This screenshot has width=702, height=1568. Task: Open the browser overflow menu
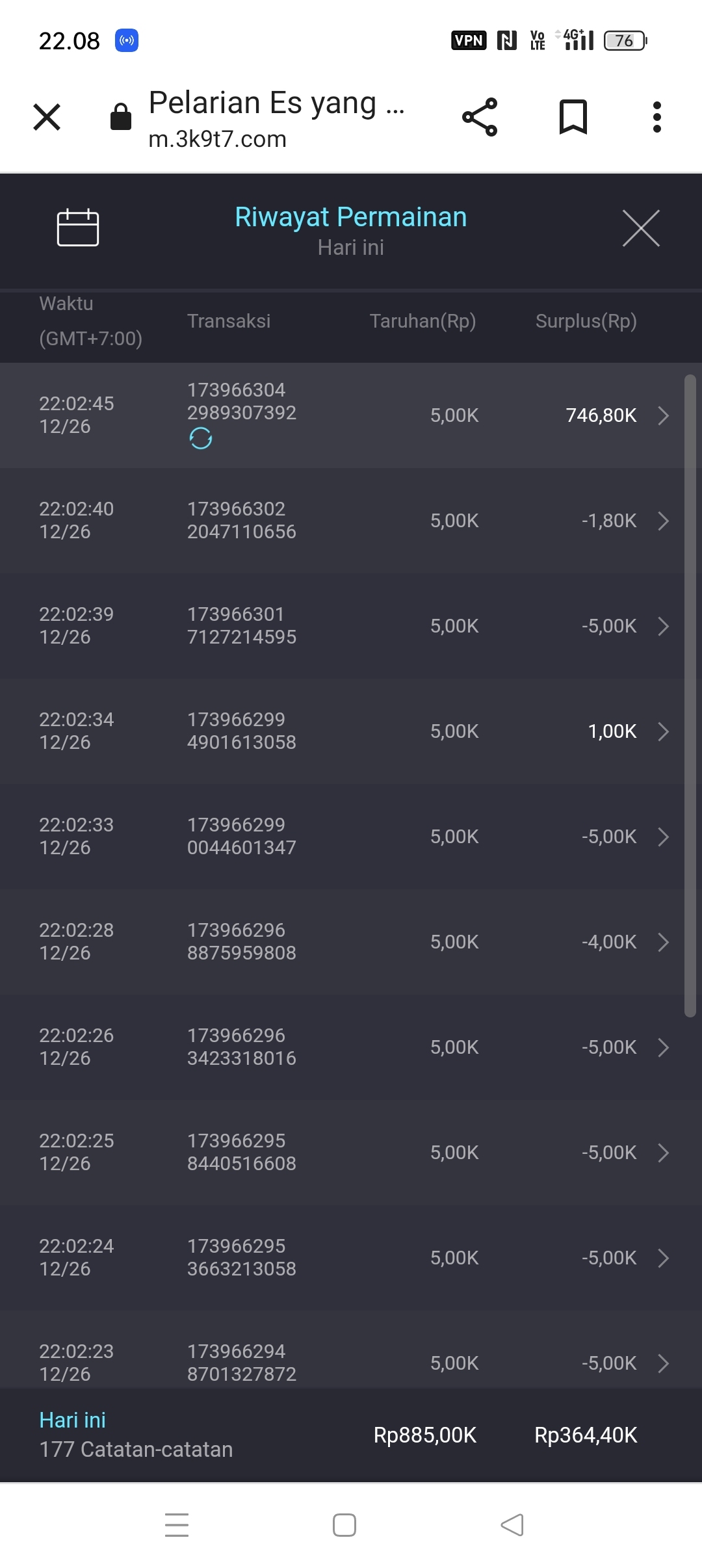(x=657, y=117)
